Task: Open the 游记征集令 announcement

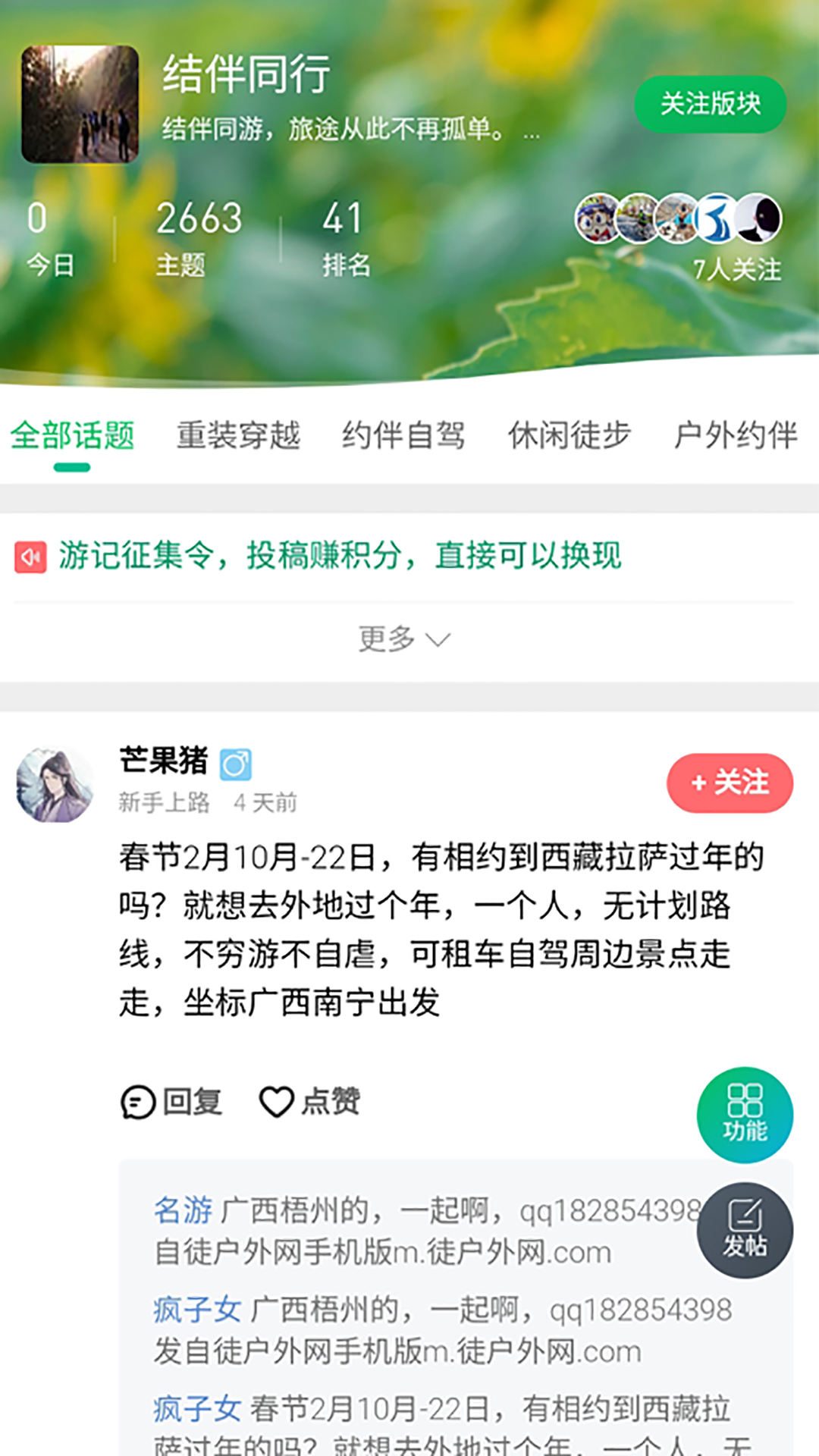Action: pos(340,556)
